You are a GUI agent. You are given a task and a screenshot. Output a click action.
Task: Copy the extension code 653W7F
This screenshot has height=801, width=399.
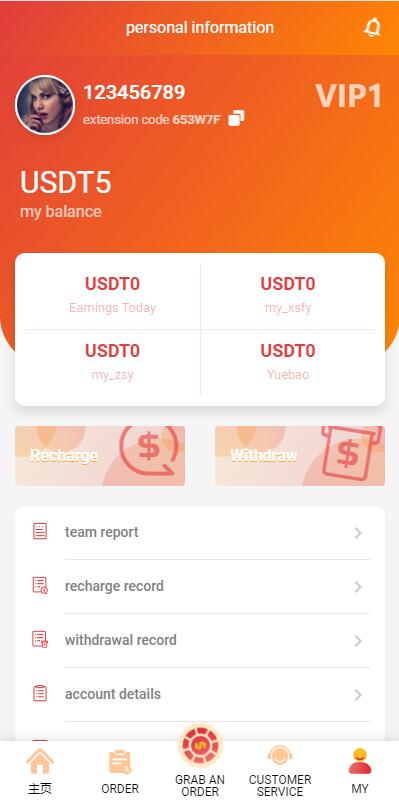point(236,118)
